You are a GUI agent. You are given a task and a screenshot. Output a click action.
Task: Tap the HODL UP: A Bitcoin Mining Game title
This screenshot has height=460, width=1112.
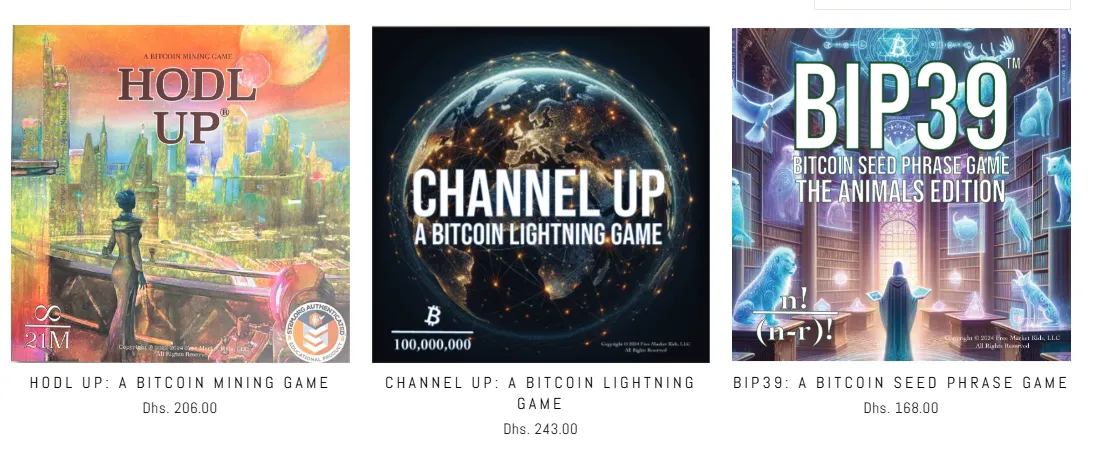pos(180,383)
